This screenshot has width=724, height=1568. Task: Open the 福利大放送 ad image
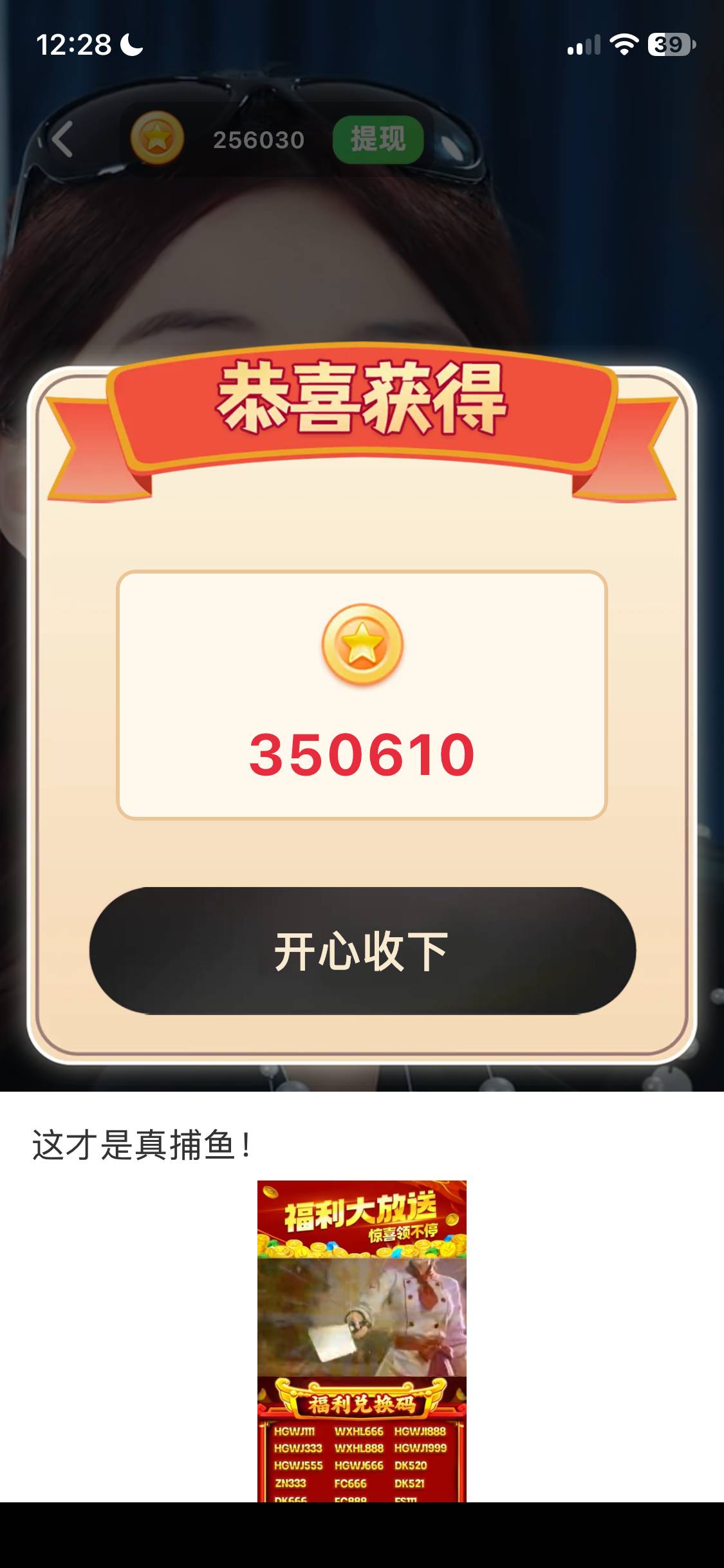point(362,1341)
